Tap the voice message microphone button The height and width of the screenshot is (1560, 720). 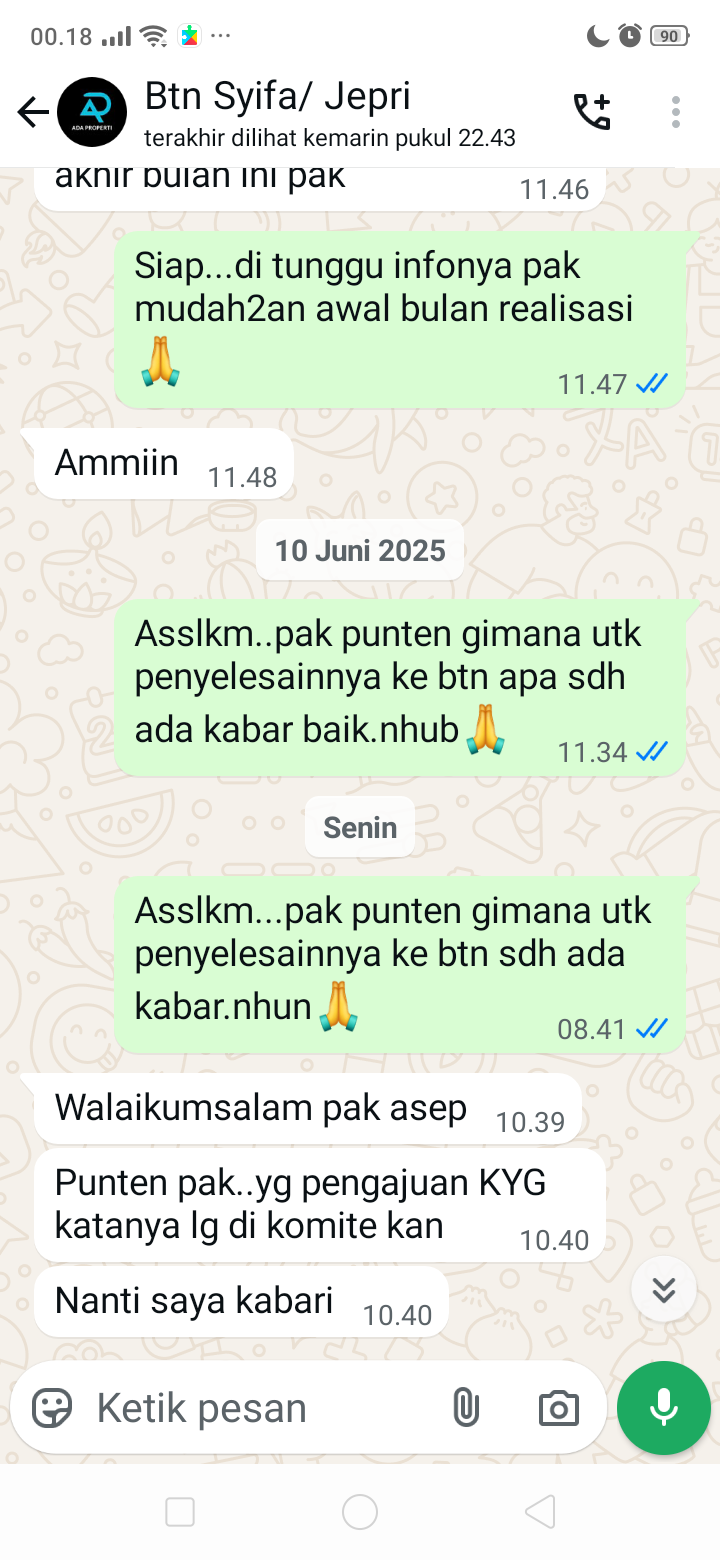(x=664, y=1408)
